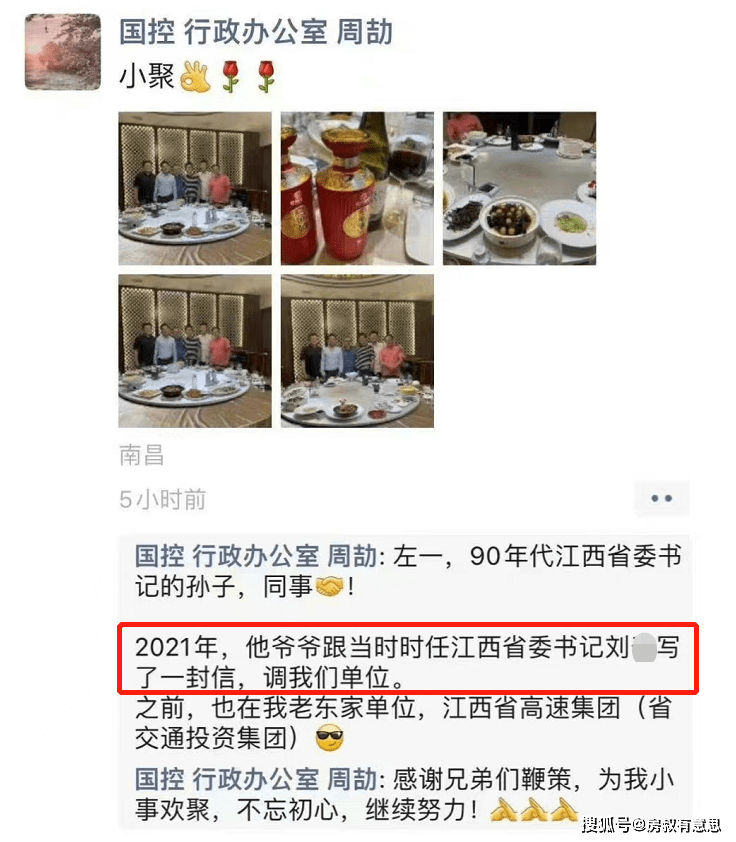This screenshot has width=736, height=842.
Task: Tap commenter name on the 感谢兄弟们鞭策 comment
Action: 256,777
